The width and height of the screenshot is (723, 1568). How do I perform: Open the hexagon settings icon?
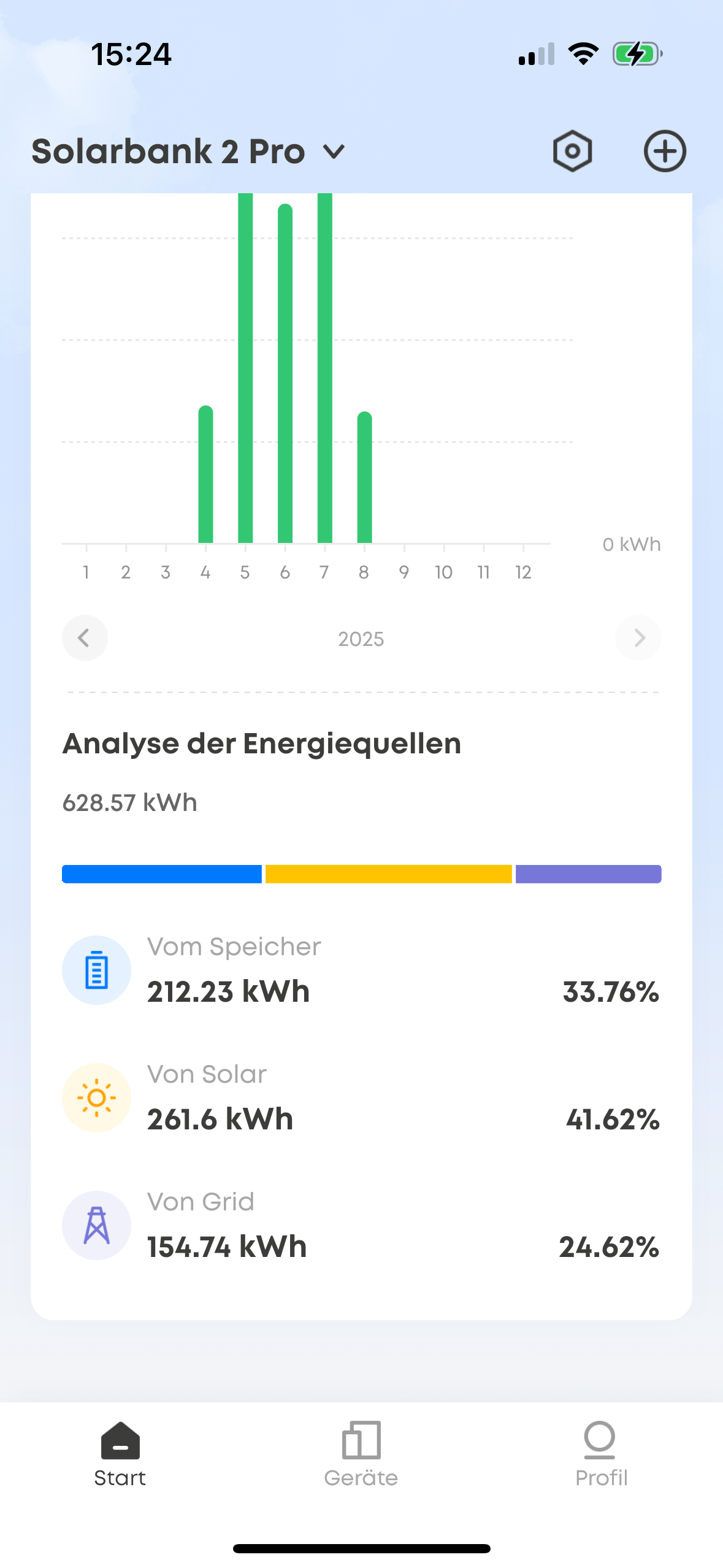click(572, 151)
